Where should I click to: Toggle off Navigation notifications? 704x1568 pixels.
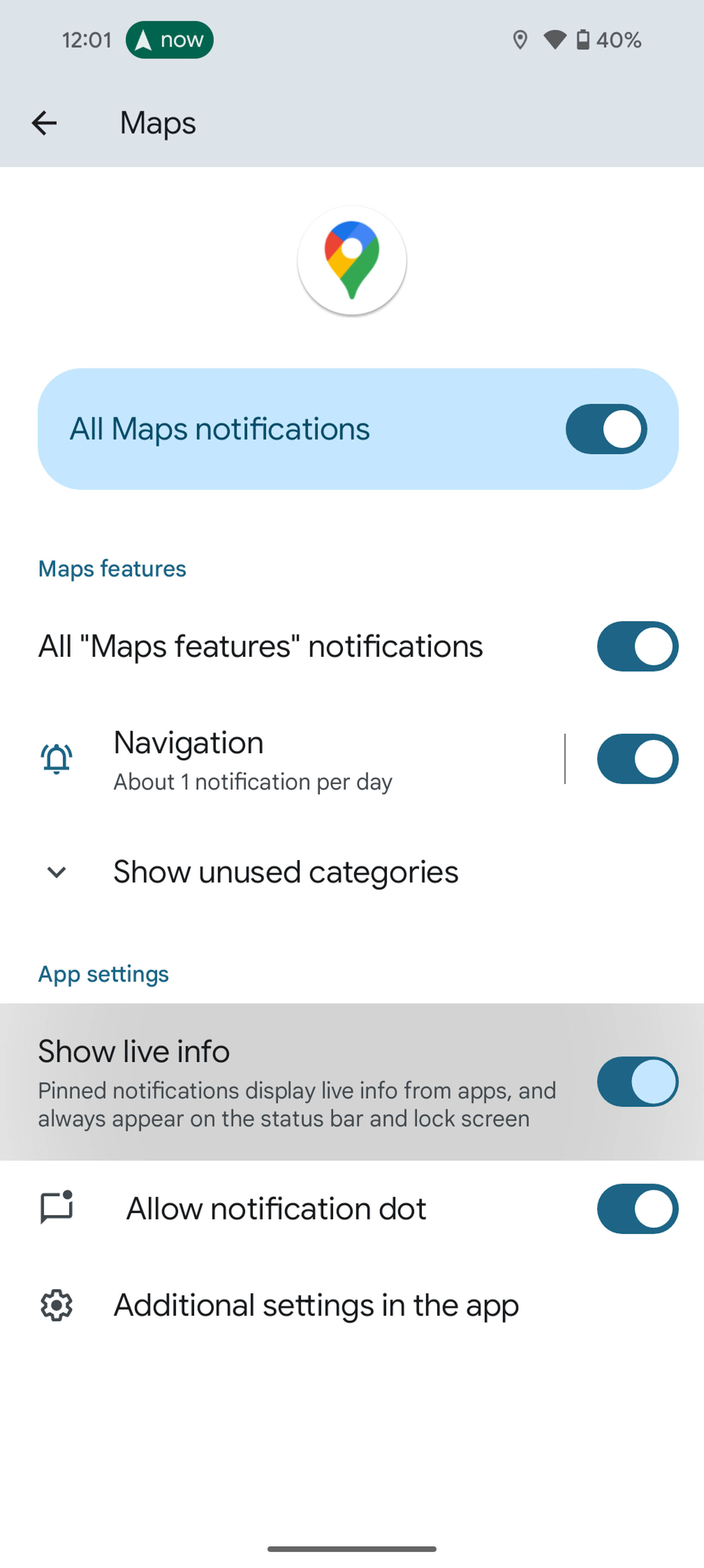[636, 759]
